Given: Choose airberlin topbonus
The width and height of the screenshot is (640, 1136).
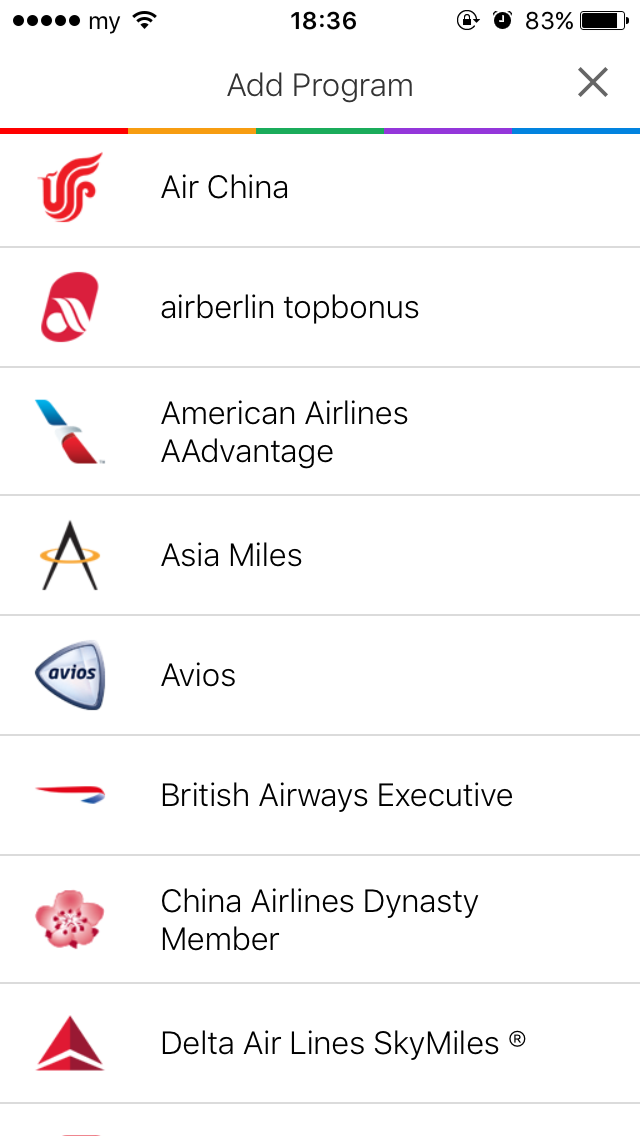Looking at the screenshot, I should pyautogui.click(x=320, y=307).
